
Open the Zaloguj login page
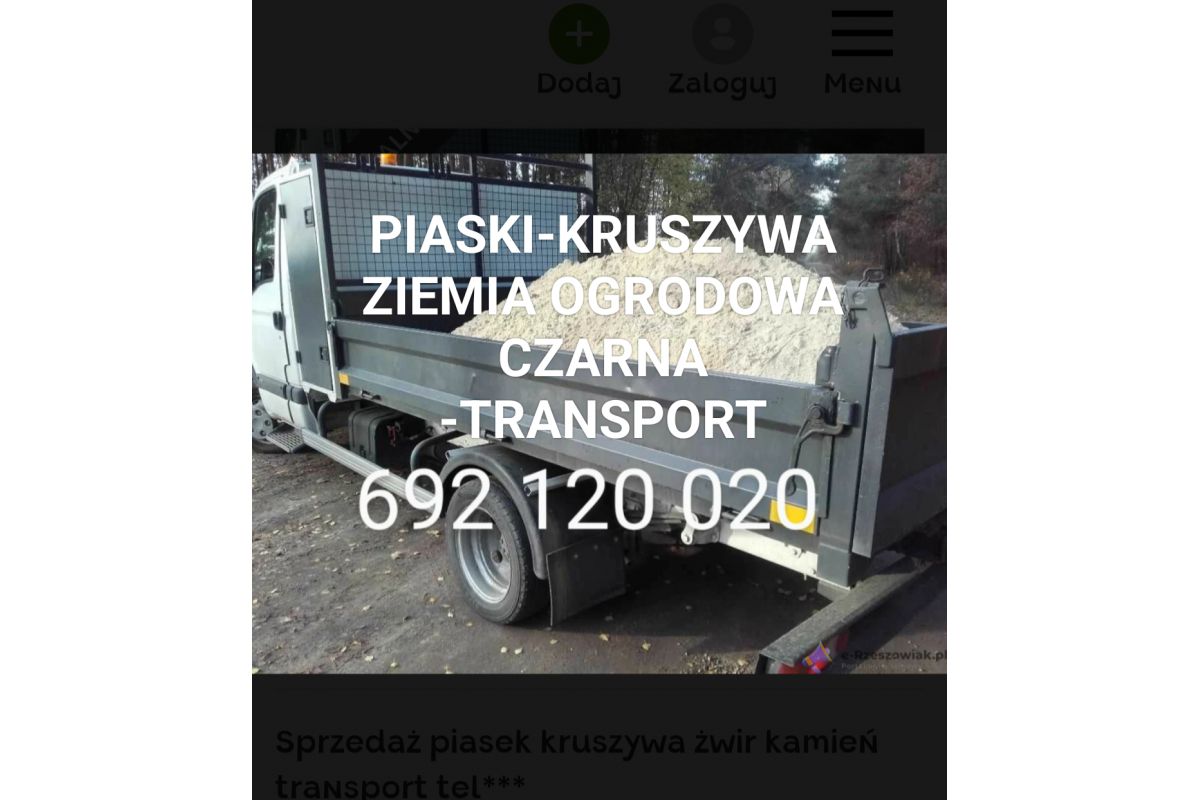pyautogui.click(x=722, y=50)
